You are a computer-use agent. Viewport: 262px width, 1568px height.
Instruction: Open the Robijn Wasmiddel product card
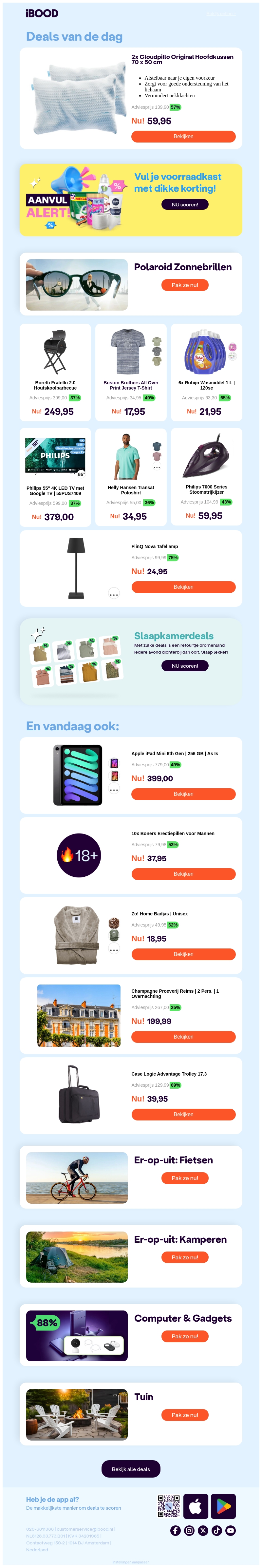(206, 372)
